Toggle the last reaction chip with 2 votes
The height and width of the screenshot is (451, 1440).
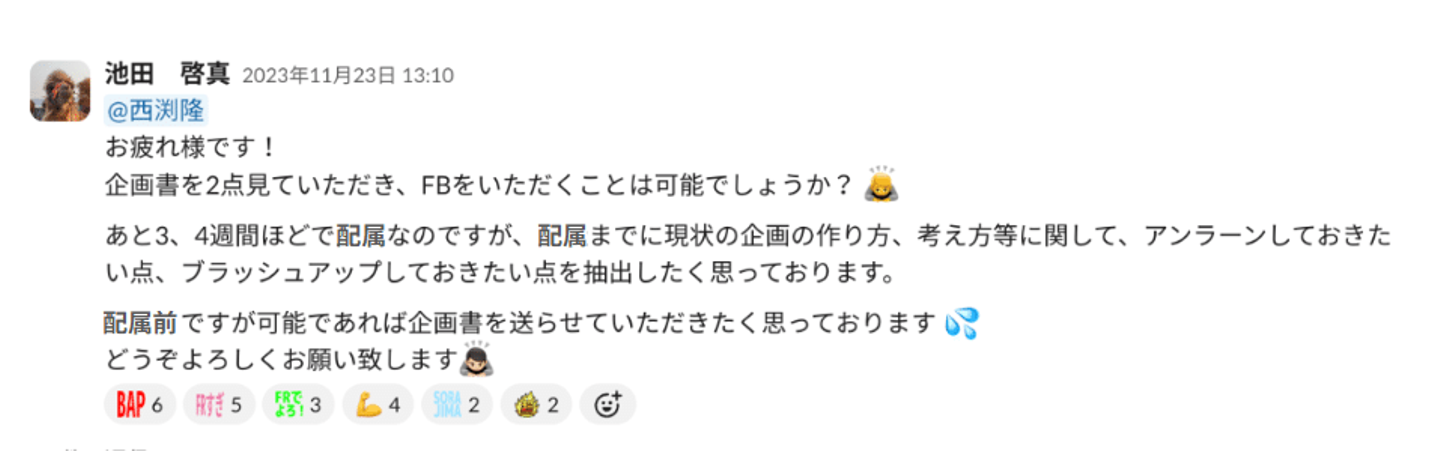(535, 405)
